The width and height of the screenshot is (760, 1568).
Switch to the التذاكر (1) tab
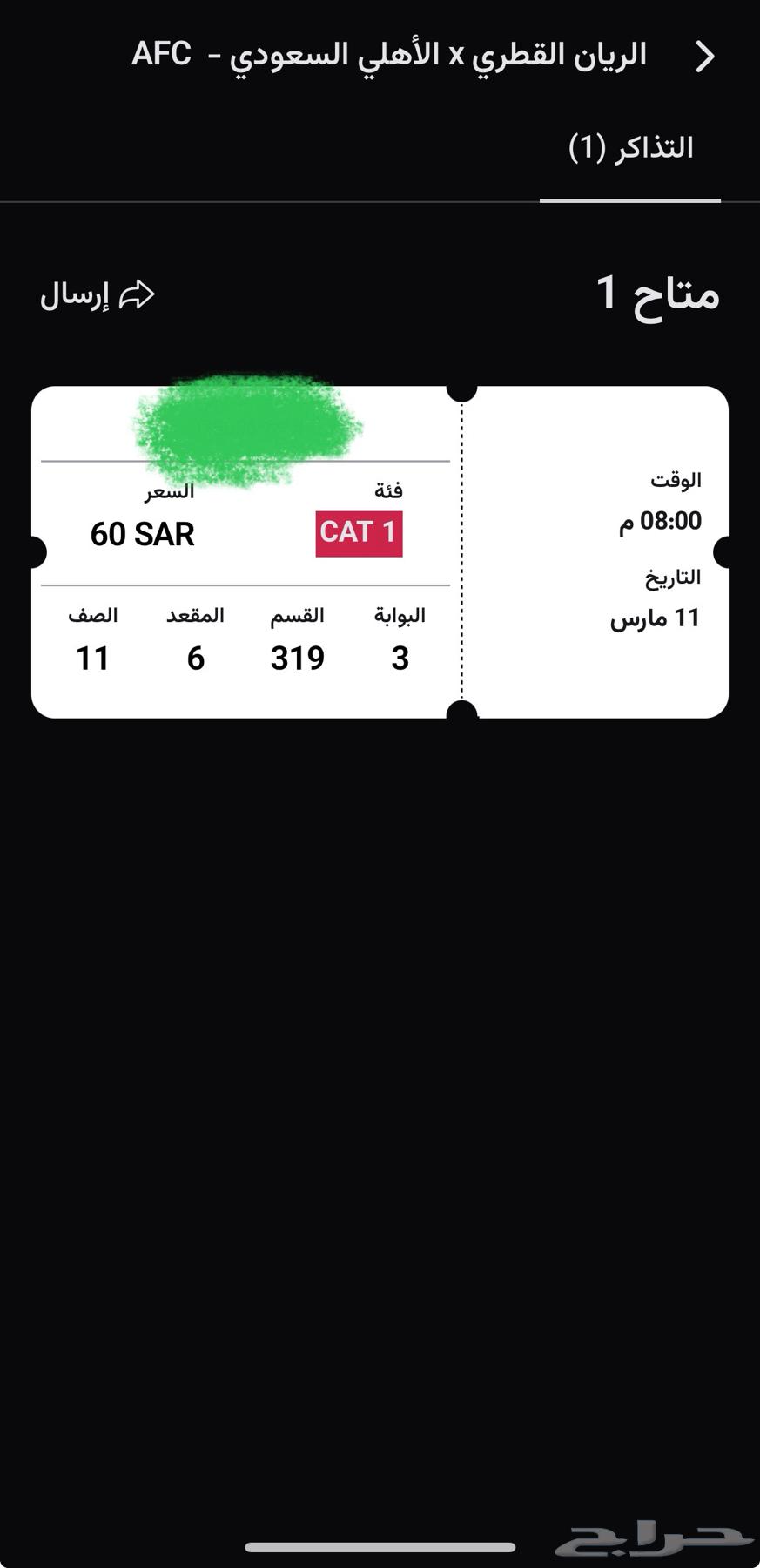click(630, 149)
